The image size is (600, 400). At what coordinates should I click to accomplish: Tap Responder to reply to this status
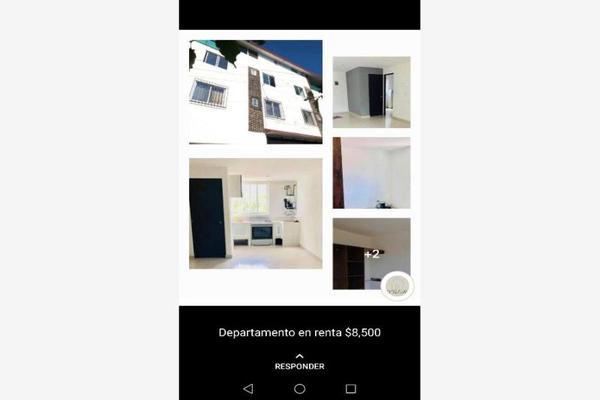coord(299,362)
